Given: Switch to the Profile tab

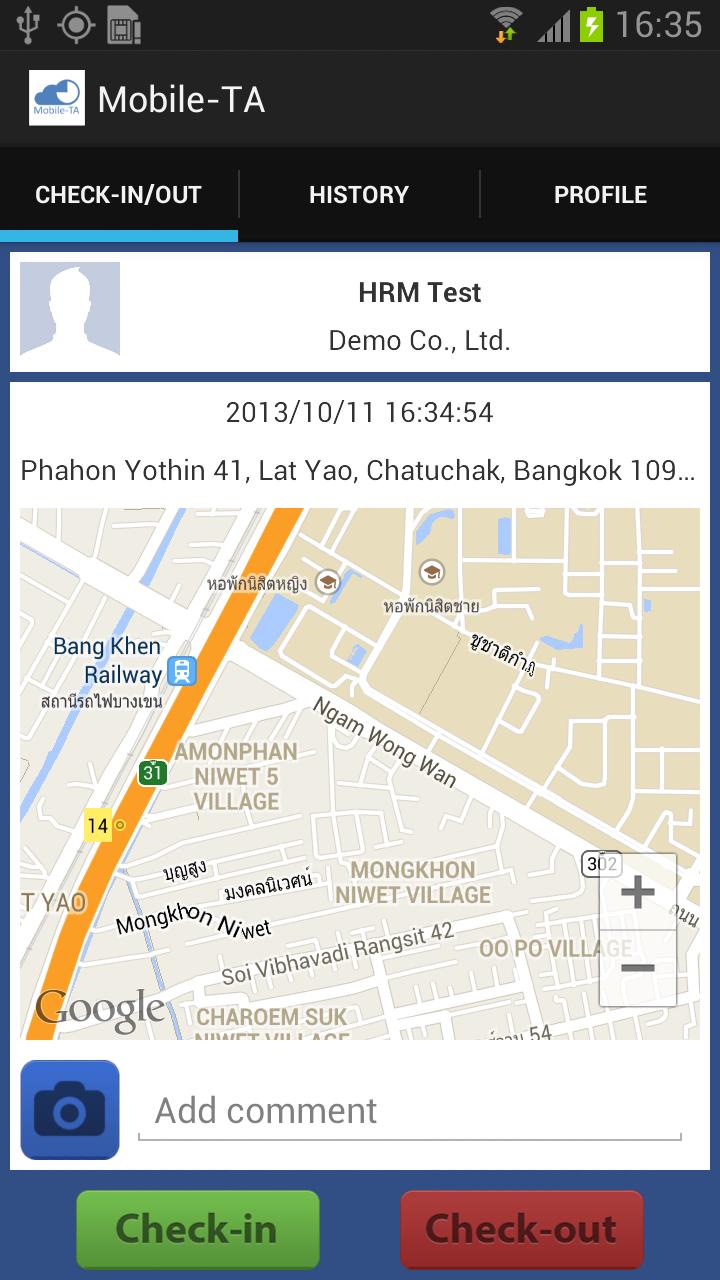Looking at the screenshot, I should coord(600,195).
